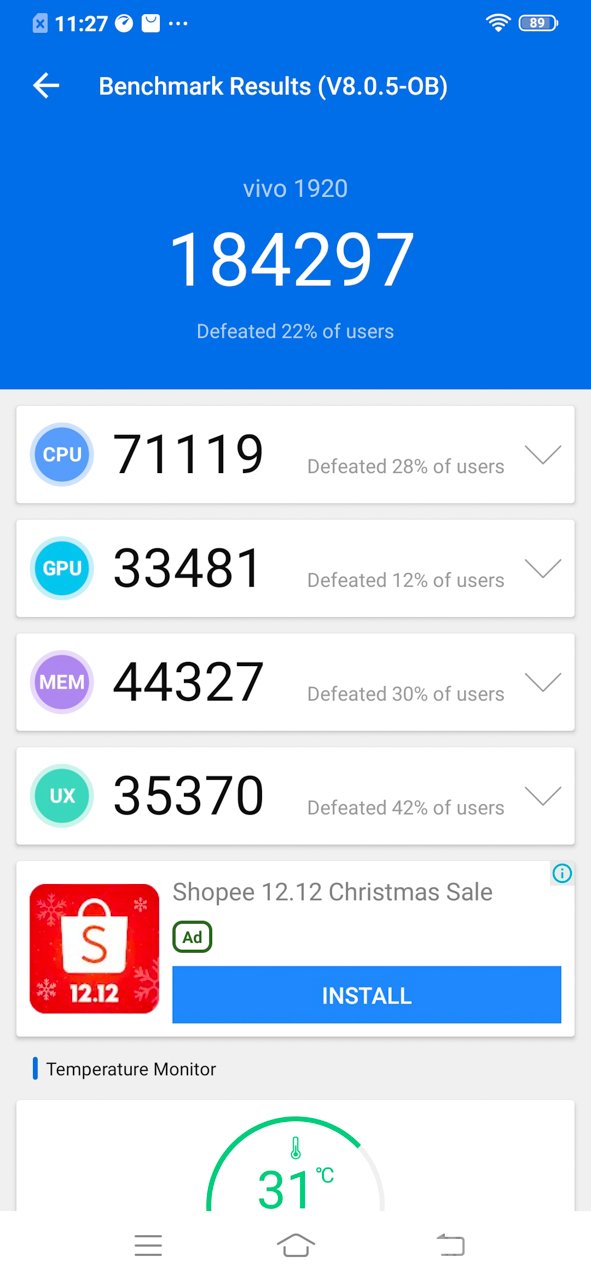Image resolution: width=591 pixels, height=1280 pixels.
Task: Expand the UX score details
Action: click(543, 797)
